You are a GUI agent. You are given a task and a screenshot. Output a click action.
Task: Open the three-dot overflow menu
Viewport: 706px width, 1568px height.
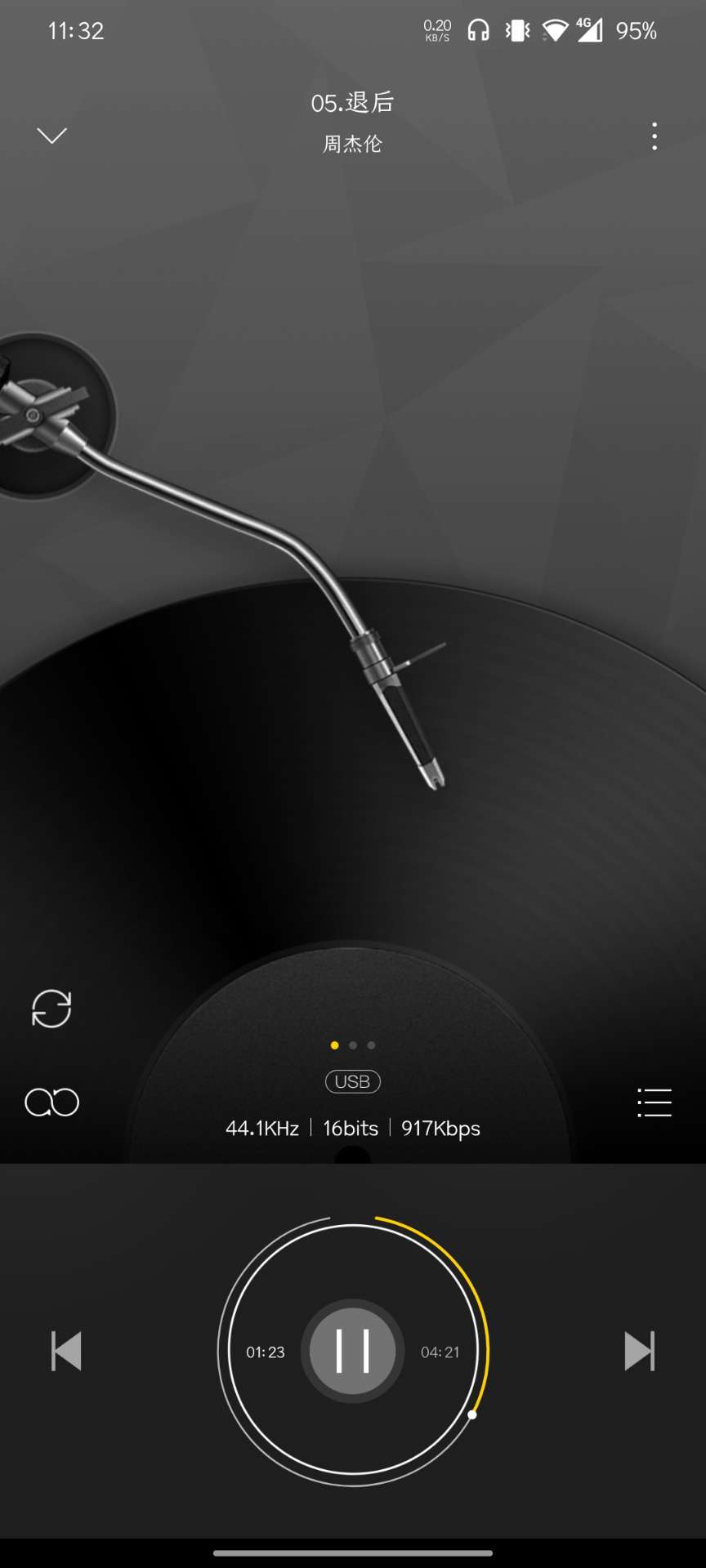[x=655, y=136]
